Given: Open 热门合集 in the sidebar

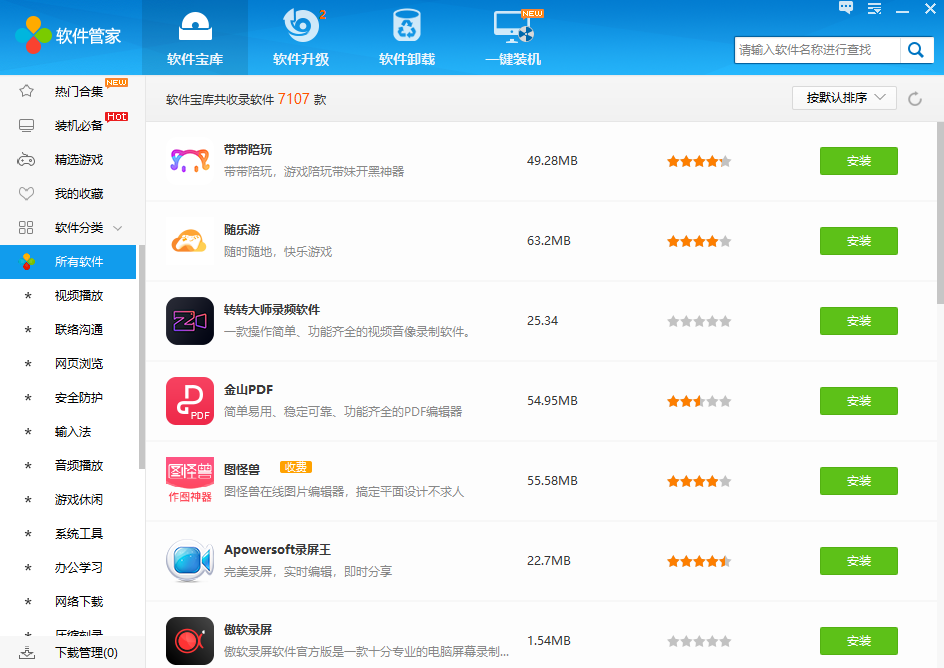Looking at the screenshot, I should pyautogui.click(x=78, y=92).
